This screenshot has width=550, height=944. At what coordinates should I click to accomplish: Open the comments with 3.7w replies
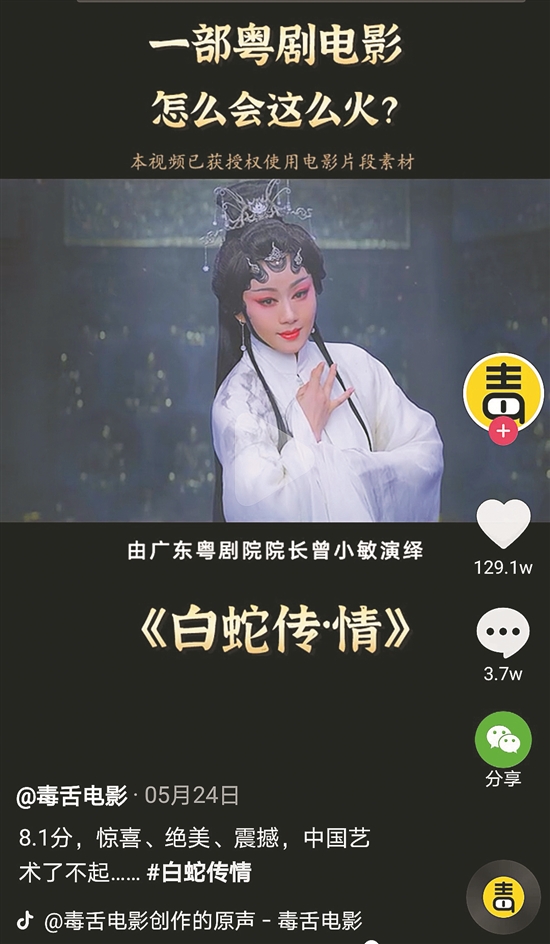click(x=503, y=632)
